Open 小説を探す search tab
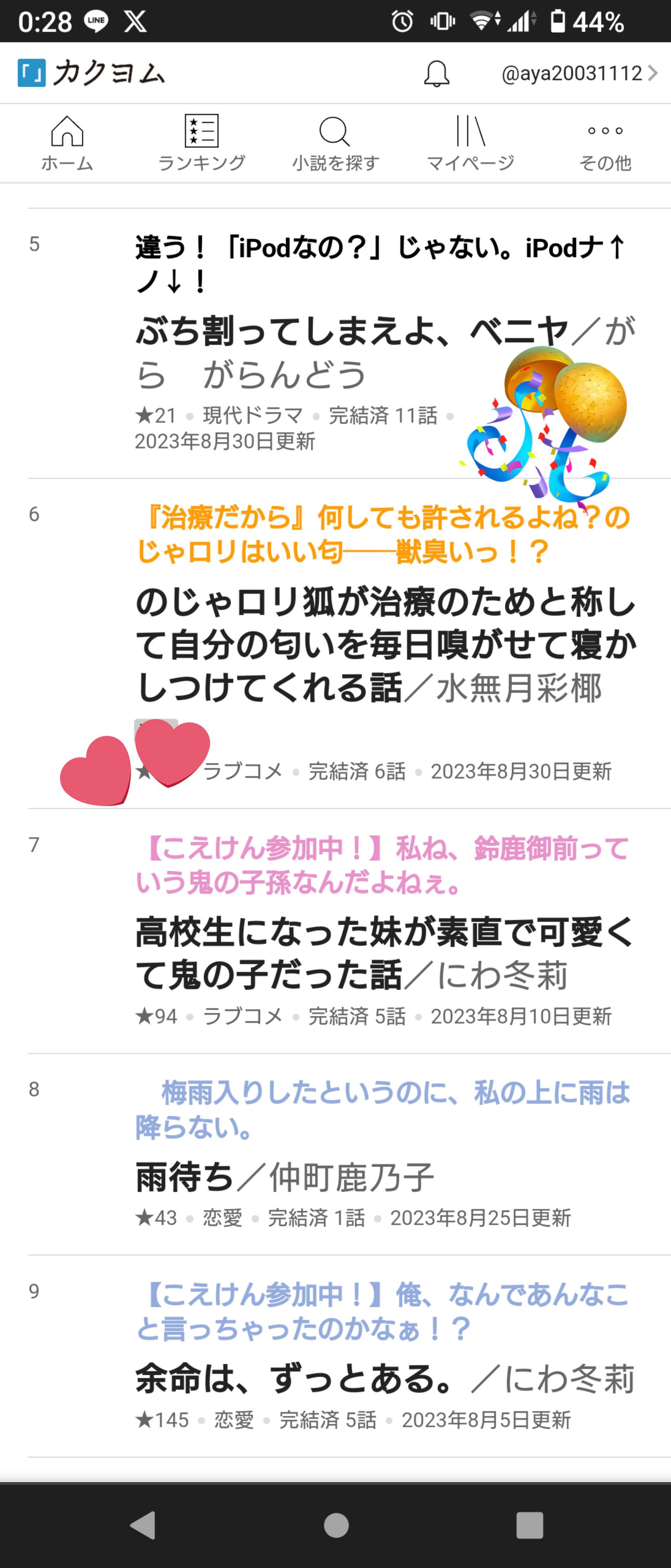The width and height of the screenshot is (671, 1568). pos(335,144)
